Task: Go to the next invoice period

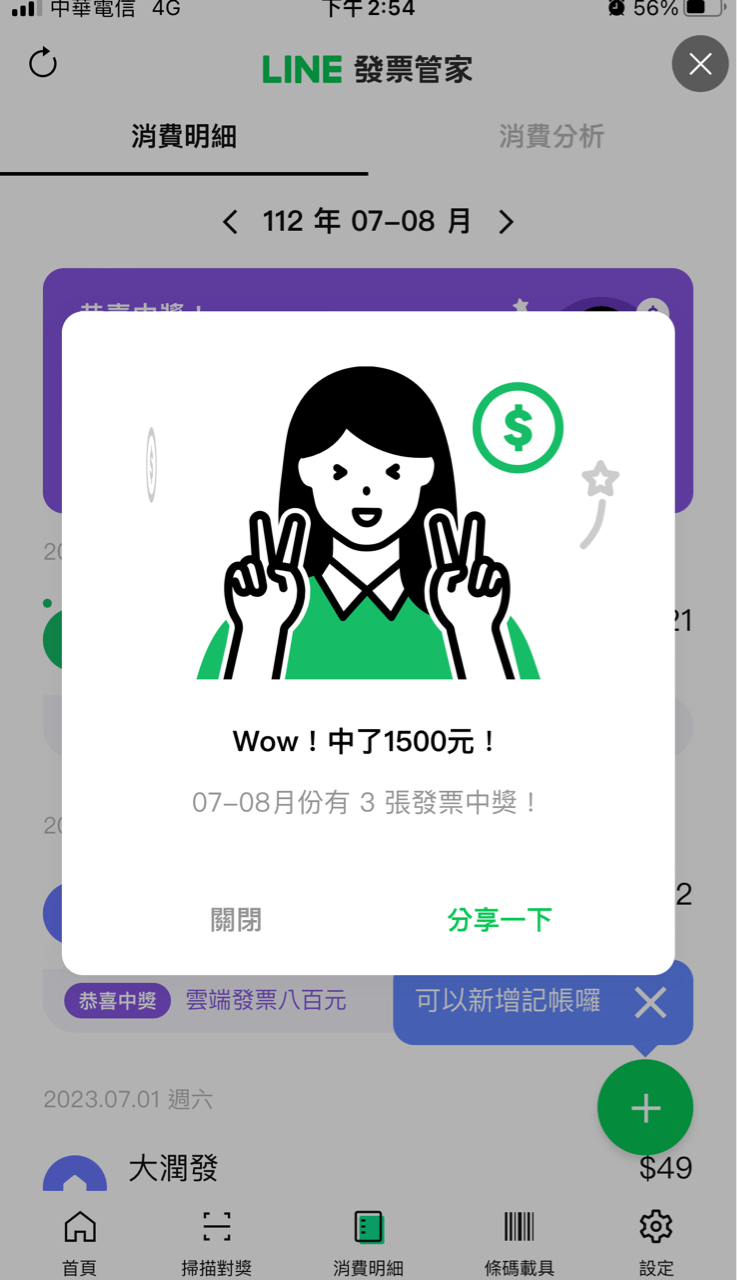Action: [x=506, y=222]
